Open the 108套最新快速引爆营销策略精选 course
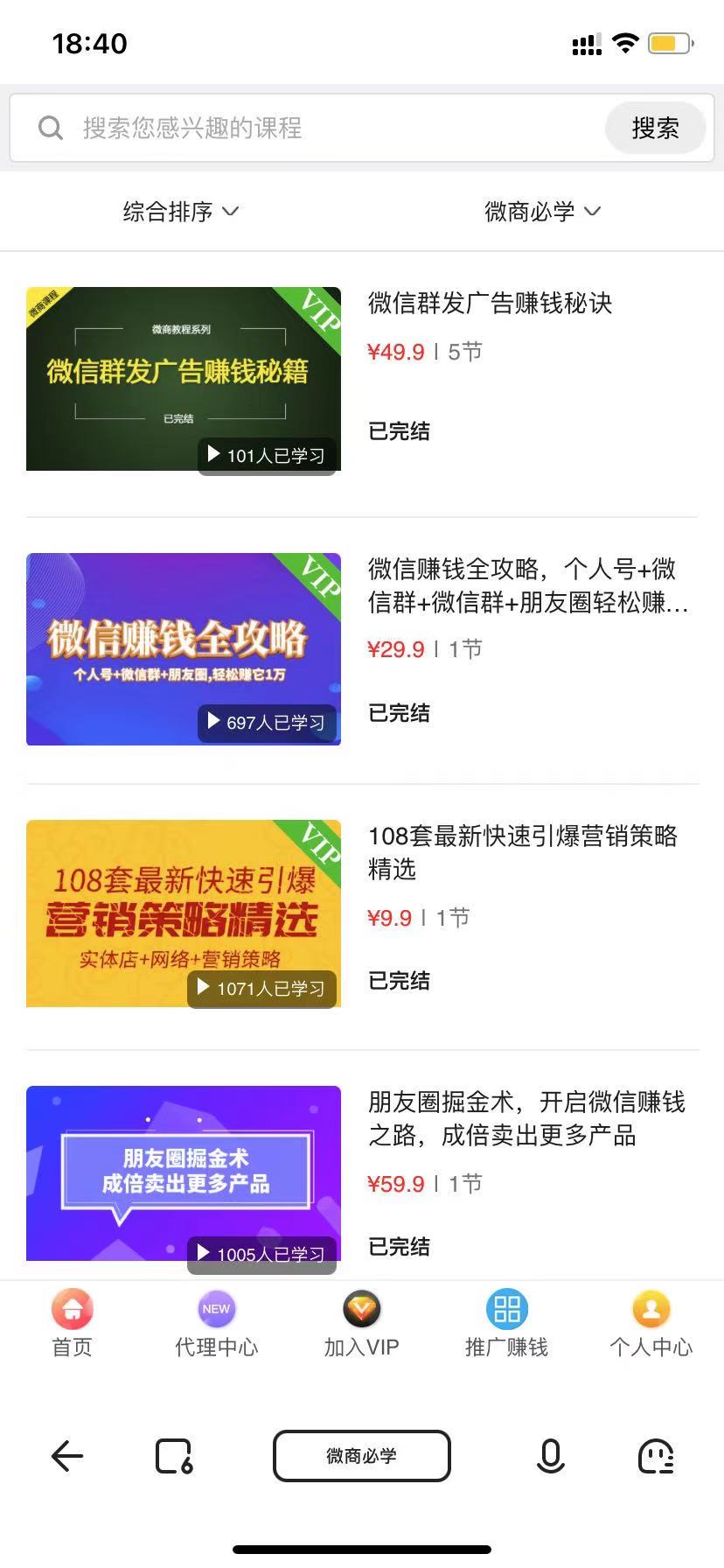Image resolution: width=724 pixels, height=1568 pixels. pos(522,851)
